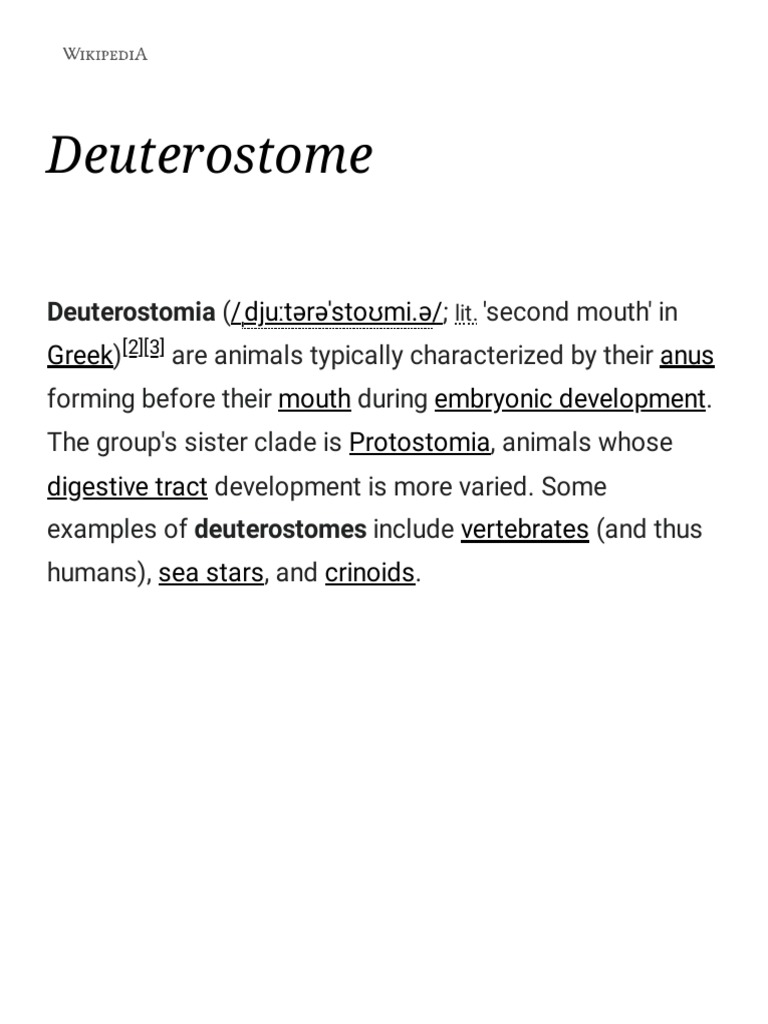Open citation reference [2]
This screenshot has height=1024, width=768.
(x=133, y=347)
